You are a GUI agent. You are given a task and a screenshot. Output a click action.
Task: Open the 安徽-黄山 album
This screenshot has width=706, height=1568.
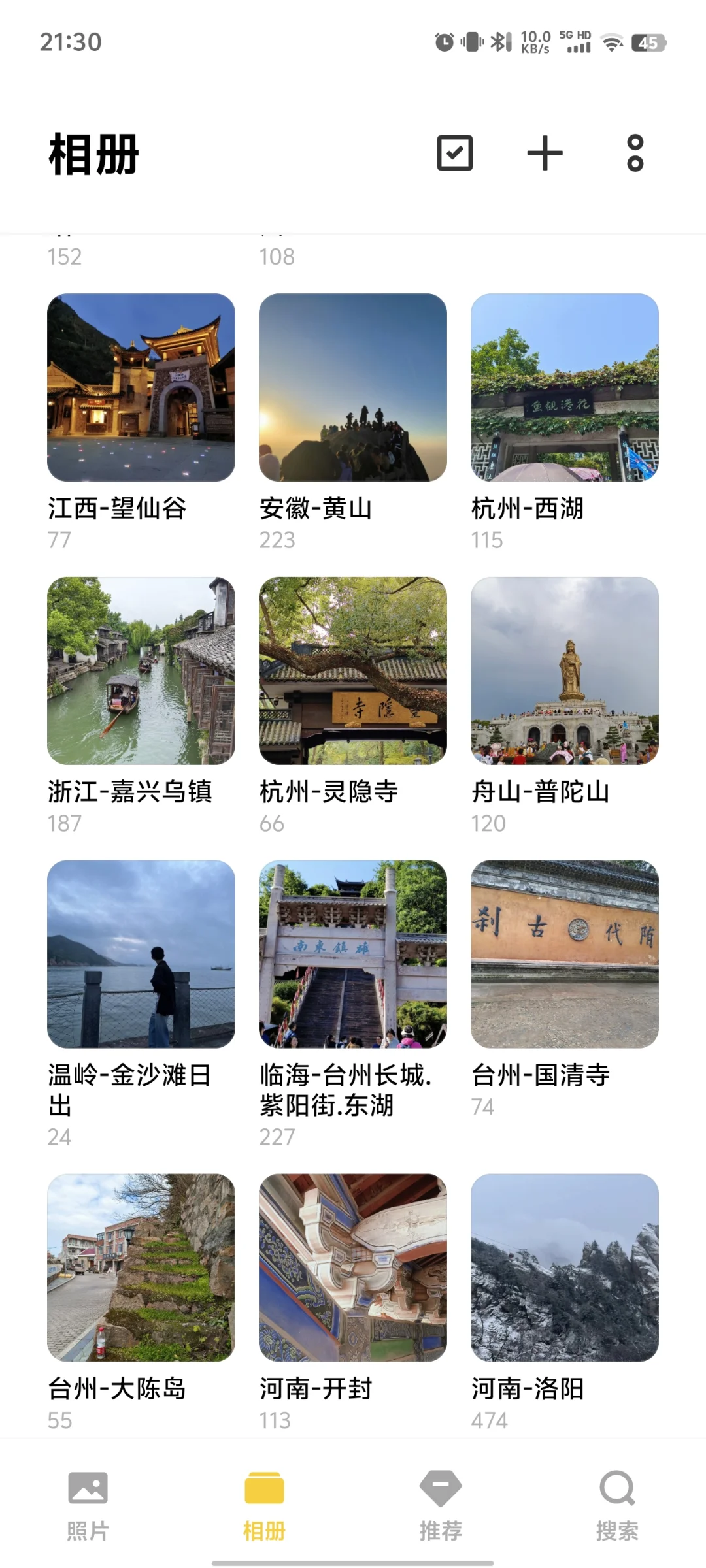(x=353, y=387)
